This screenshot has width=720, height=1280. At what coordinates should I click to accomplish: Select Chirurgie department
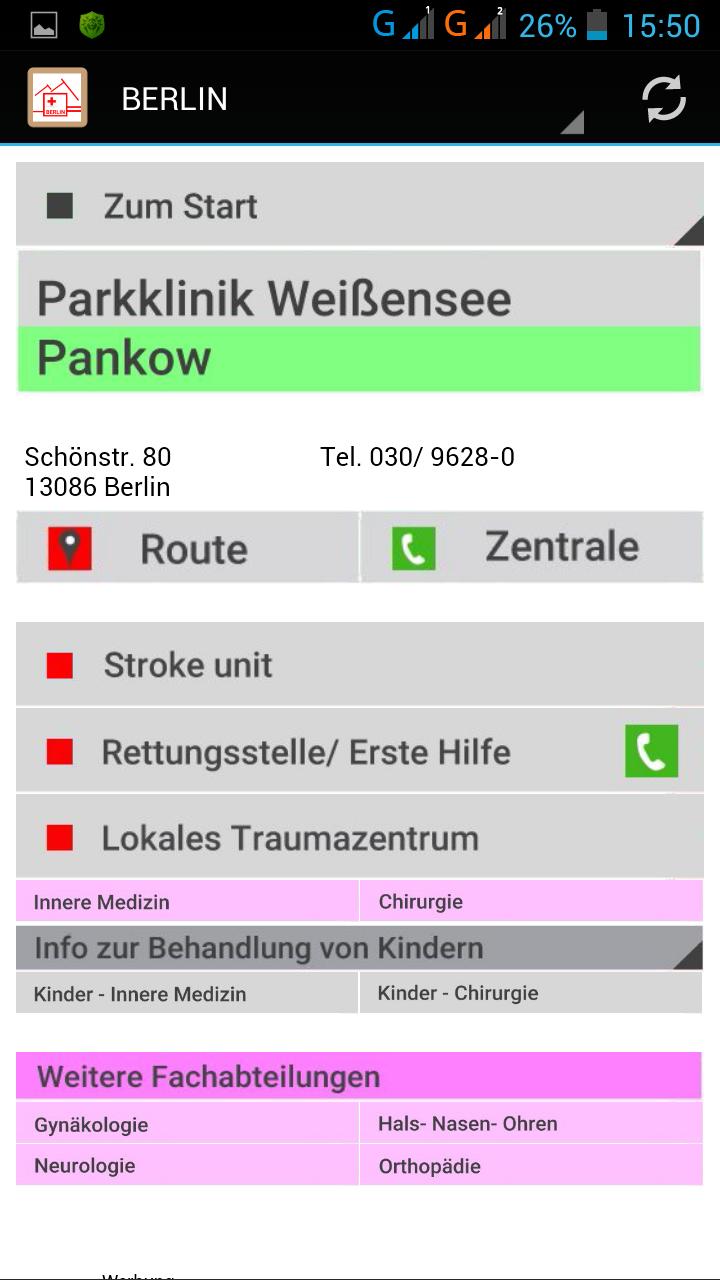(x=531, y=902)
